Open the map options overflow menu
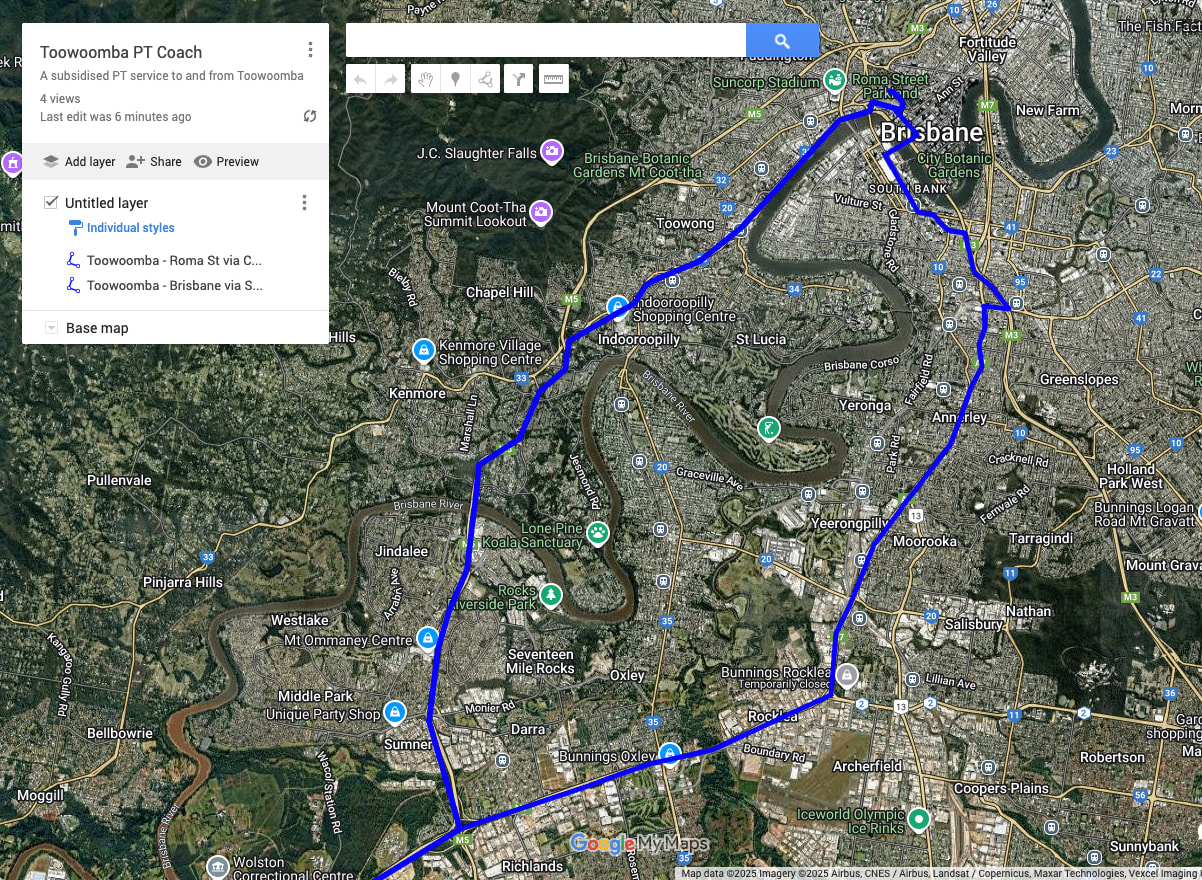This screenshot has width=1202, height=880. pyautogui.click(x=310, y=50)
